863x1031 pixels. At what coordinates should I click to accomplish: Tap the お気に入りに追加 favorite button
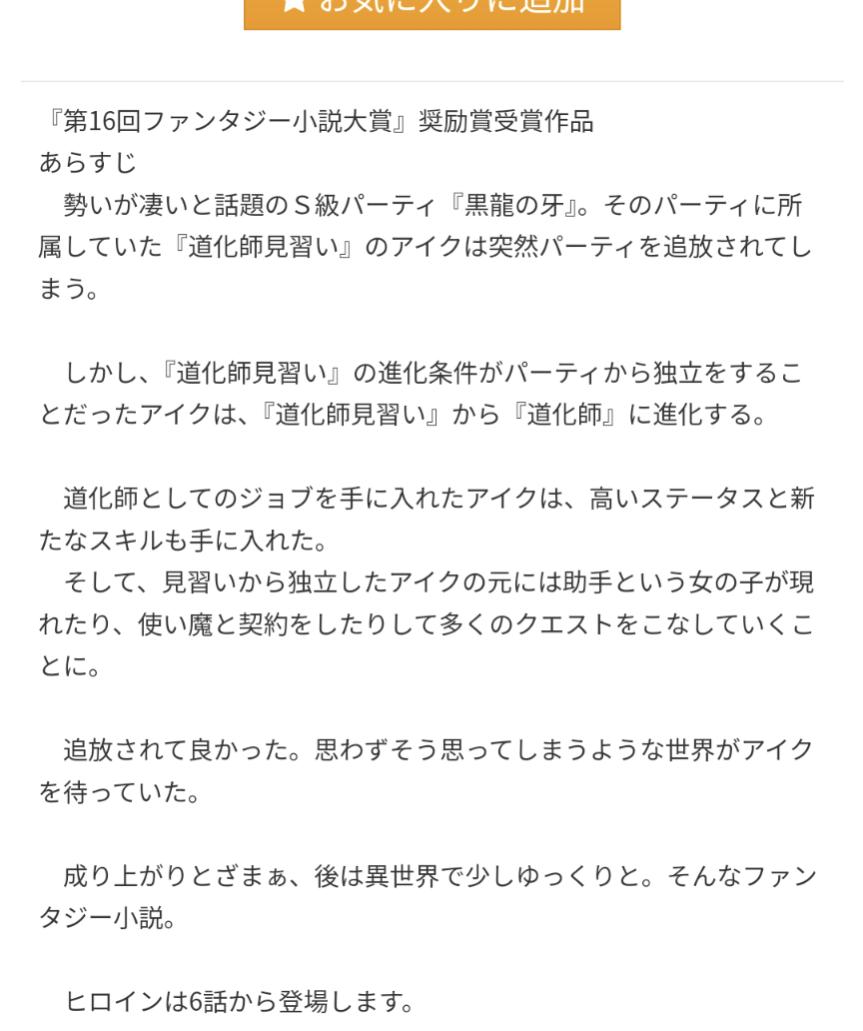pyautogui.click(x=432, y=12)
